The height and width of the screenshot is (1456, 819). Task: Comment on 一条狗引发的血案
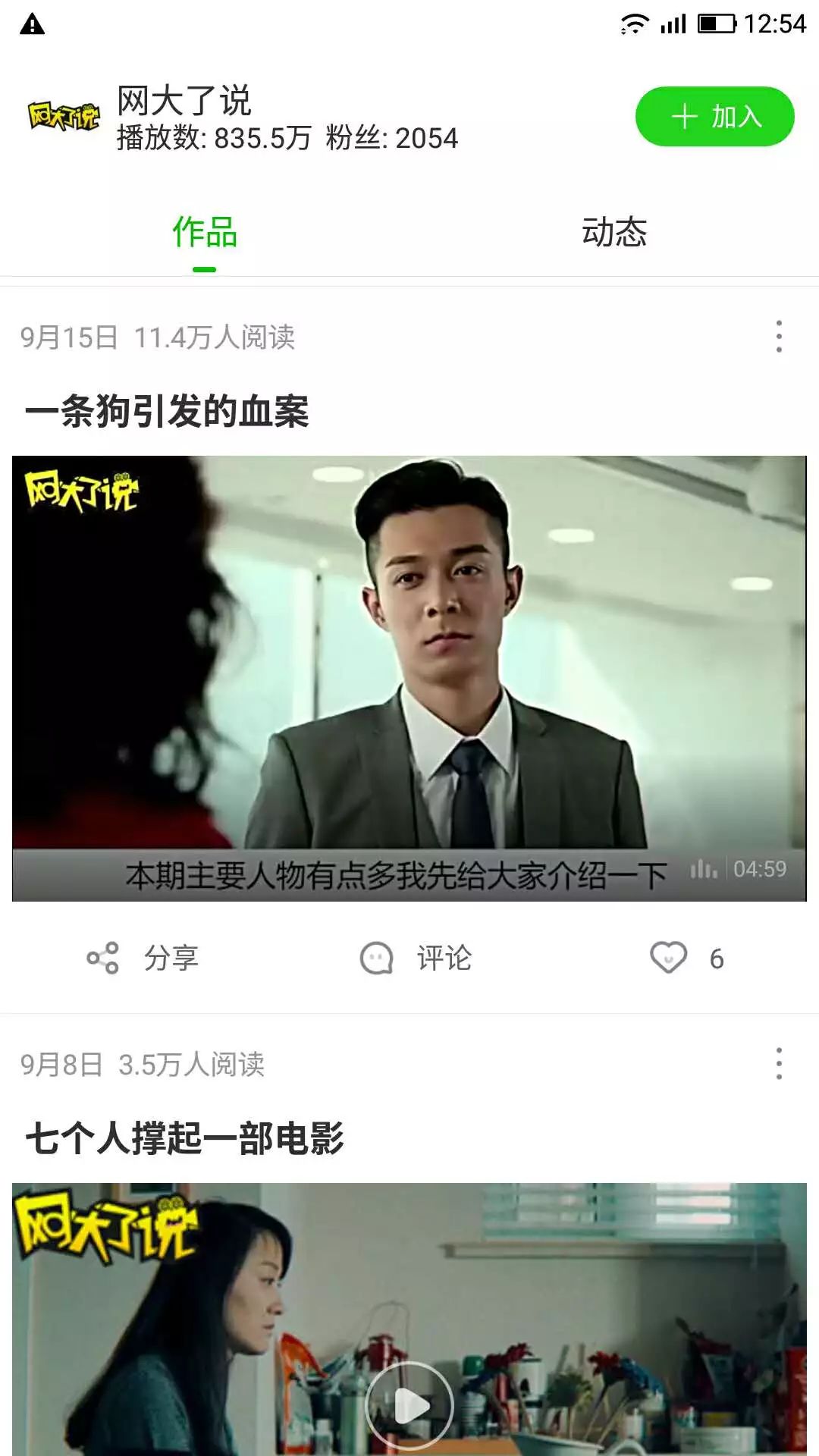click(x=416, y=959)
